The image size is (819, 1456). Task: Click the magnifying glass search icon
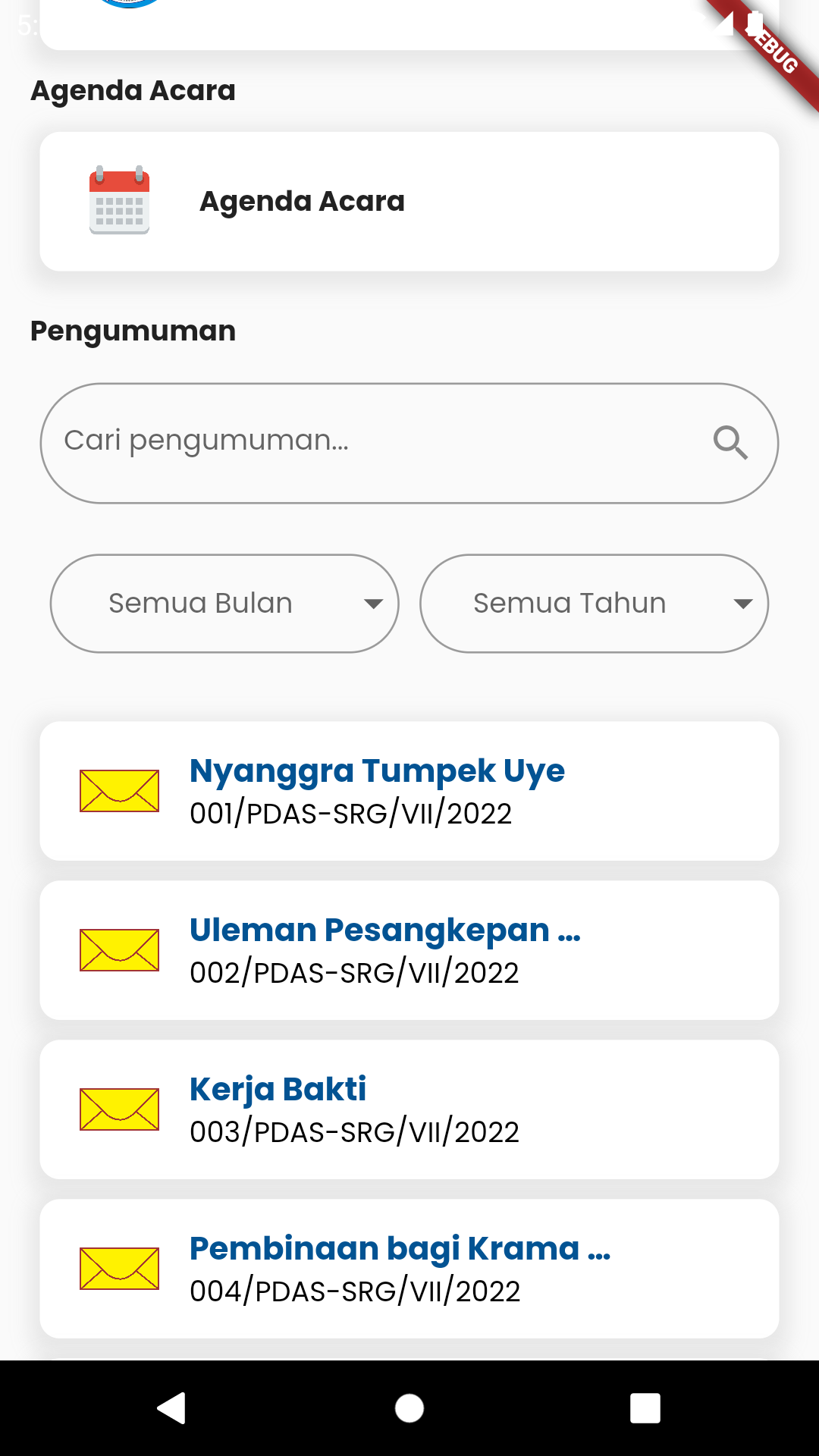tap(730, 443)
